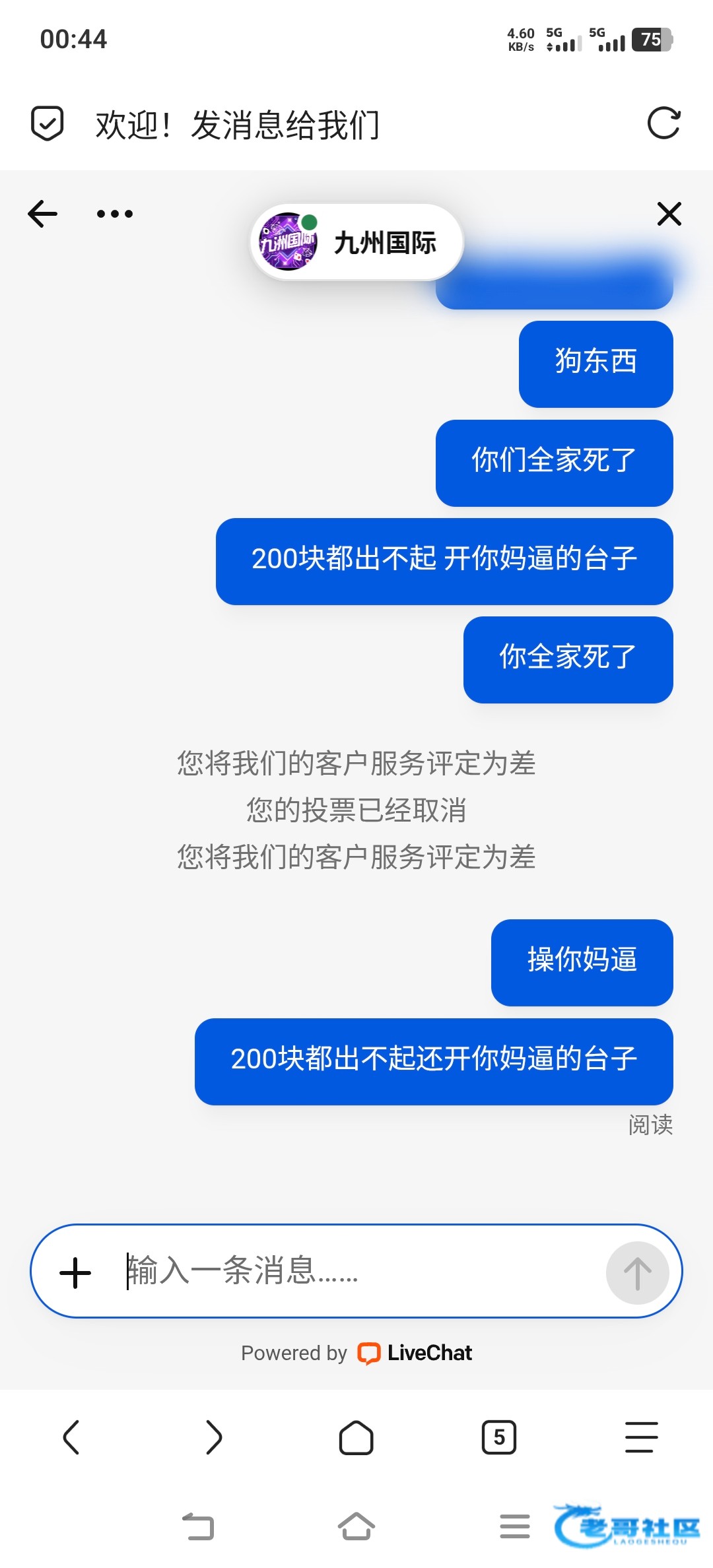713x1568 pixels.
Task: View the 5 open browser tabs
Action: pyautogui.click(x=499, y=1437)
